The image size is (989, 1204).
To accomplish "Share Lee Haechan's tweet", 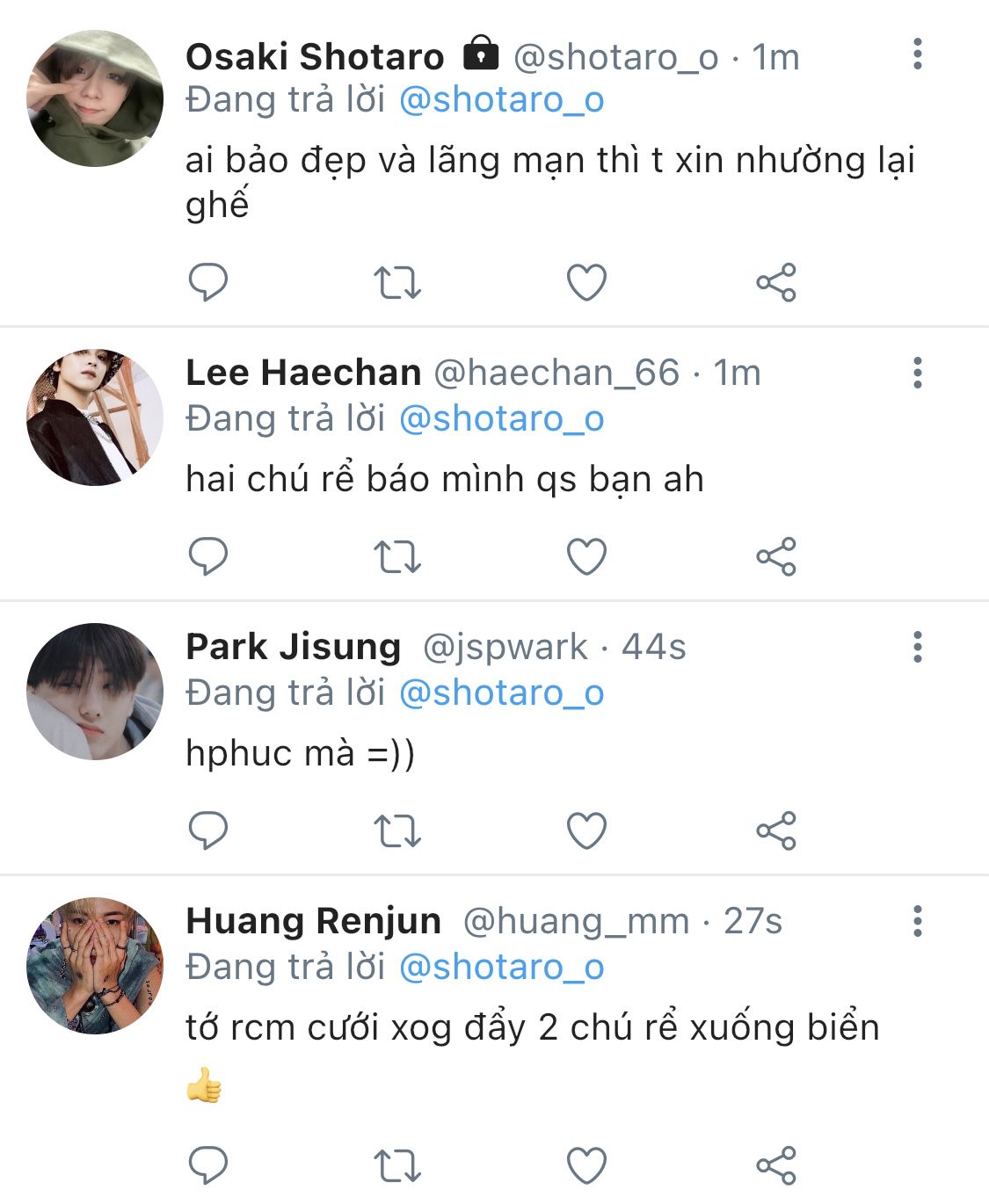I will (x=776, y=557).
